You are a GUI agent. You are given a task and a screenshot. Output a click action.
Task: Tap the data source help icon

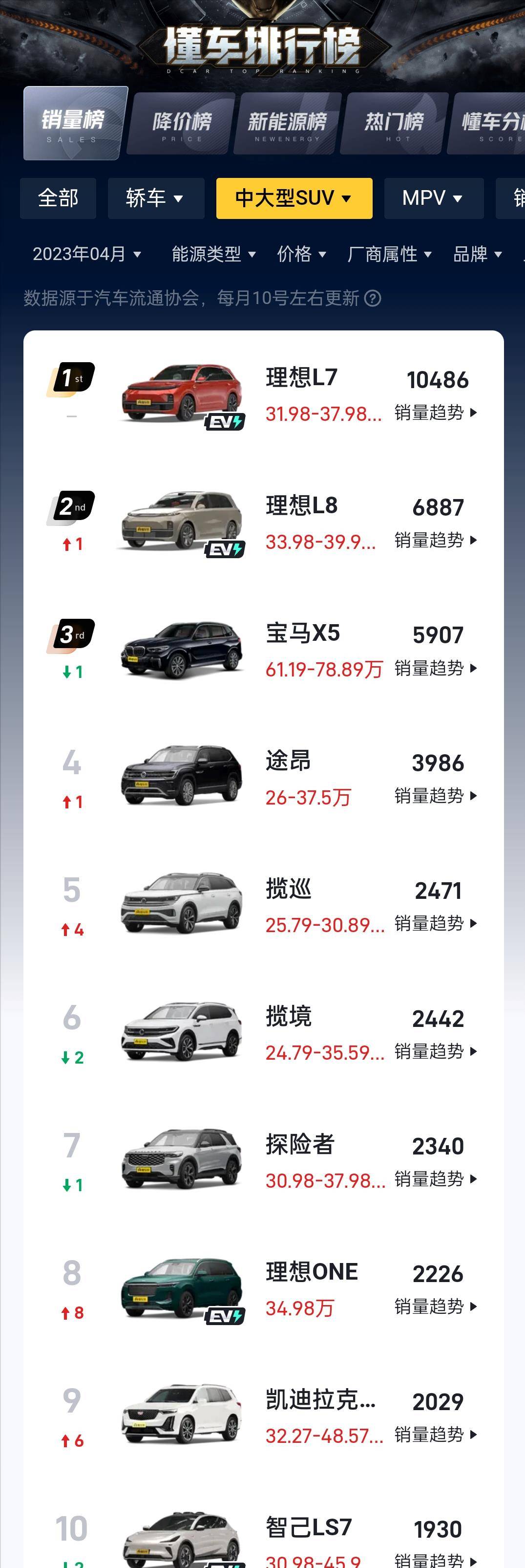pyautogui.click(x=372, y=298)
